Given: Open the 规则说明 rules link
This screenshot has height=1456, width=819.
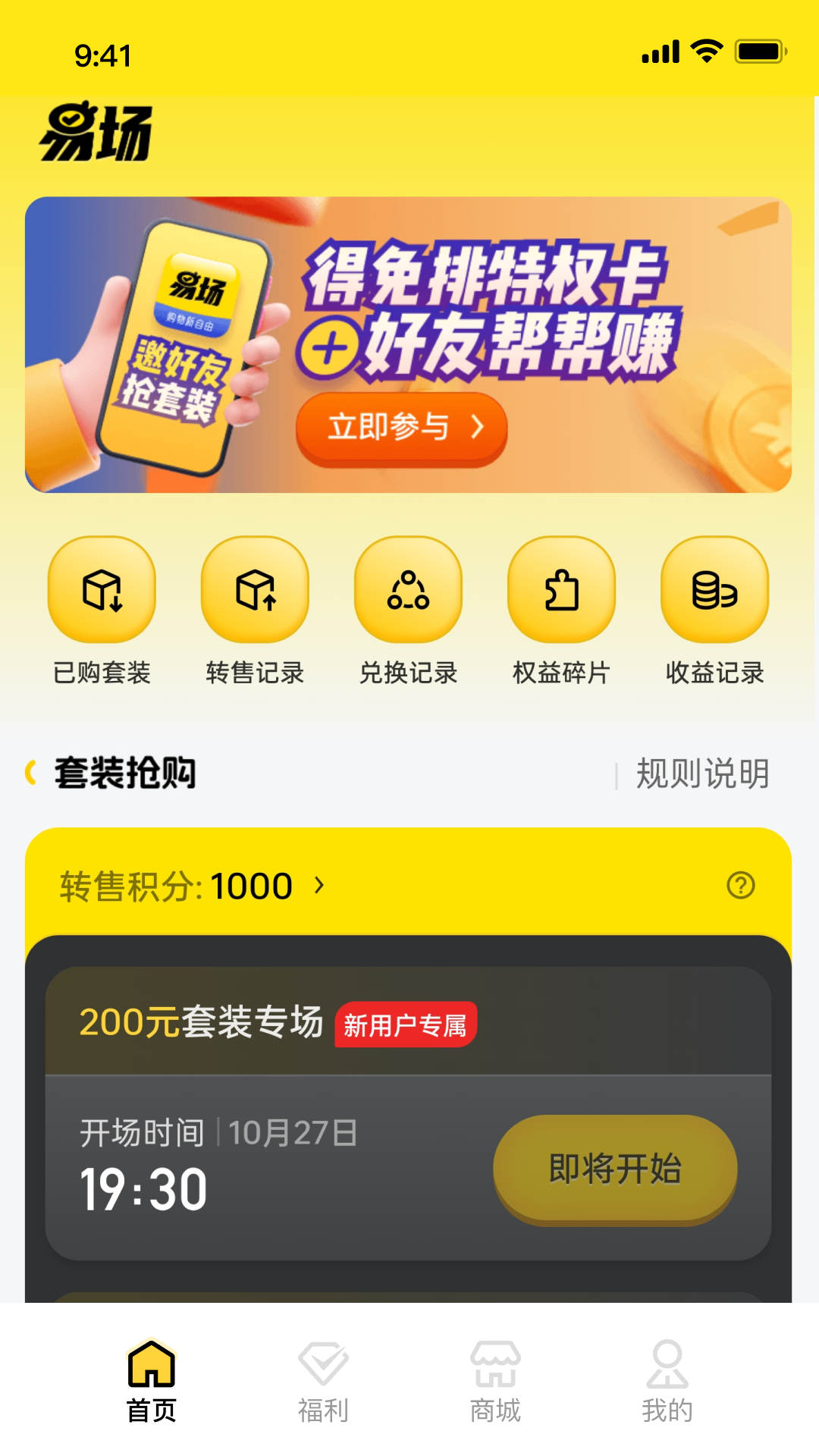Looking at the screenshot, I should click(702, 773).
